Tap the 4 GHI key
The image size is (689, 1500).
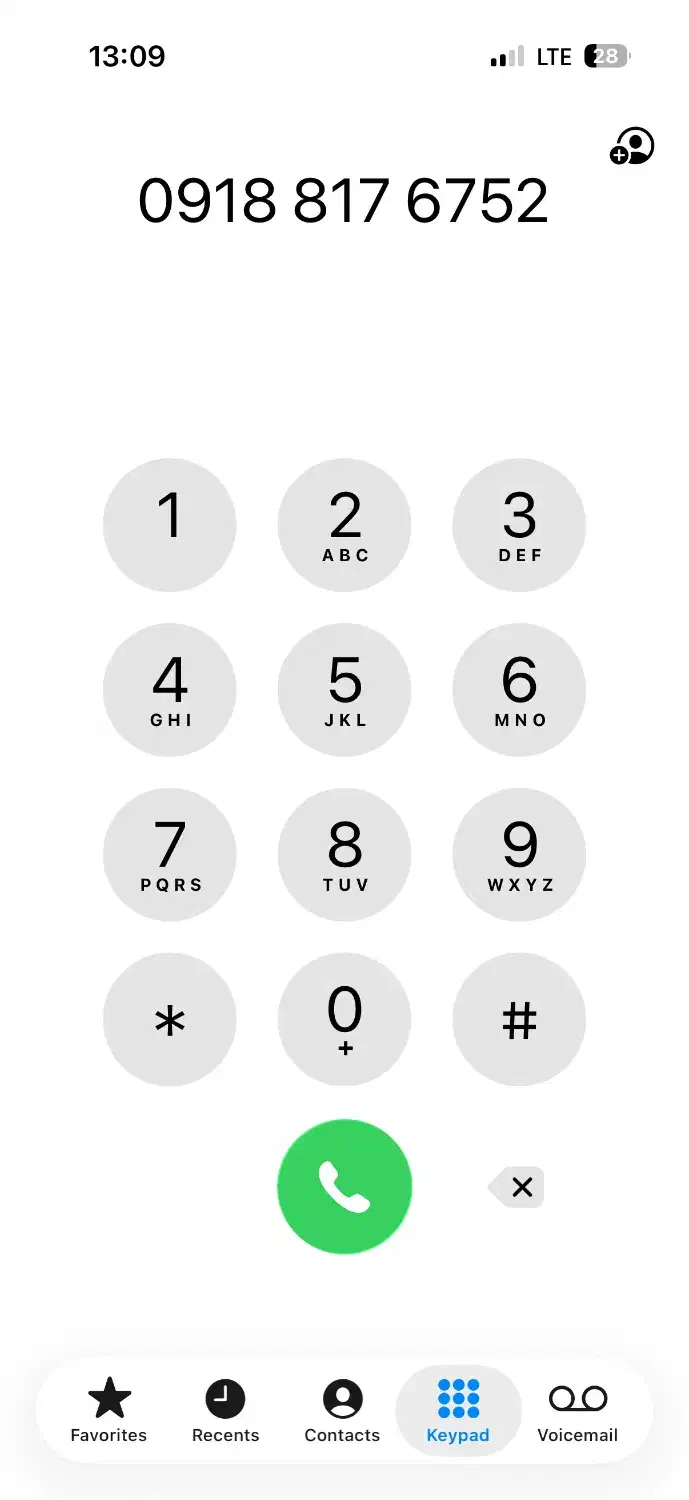(170, 690)
